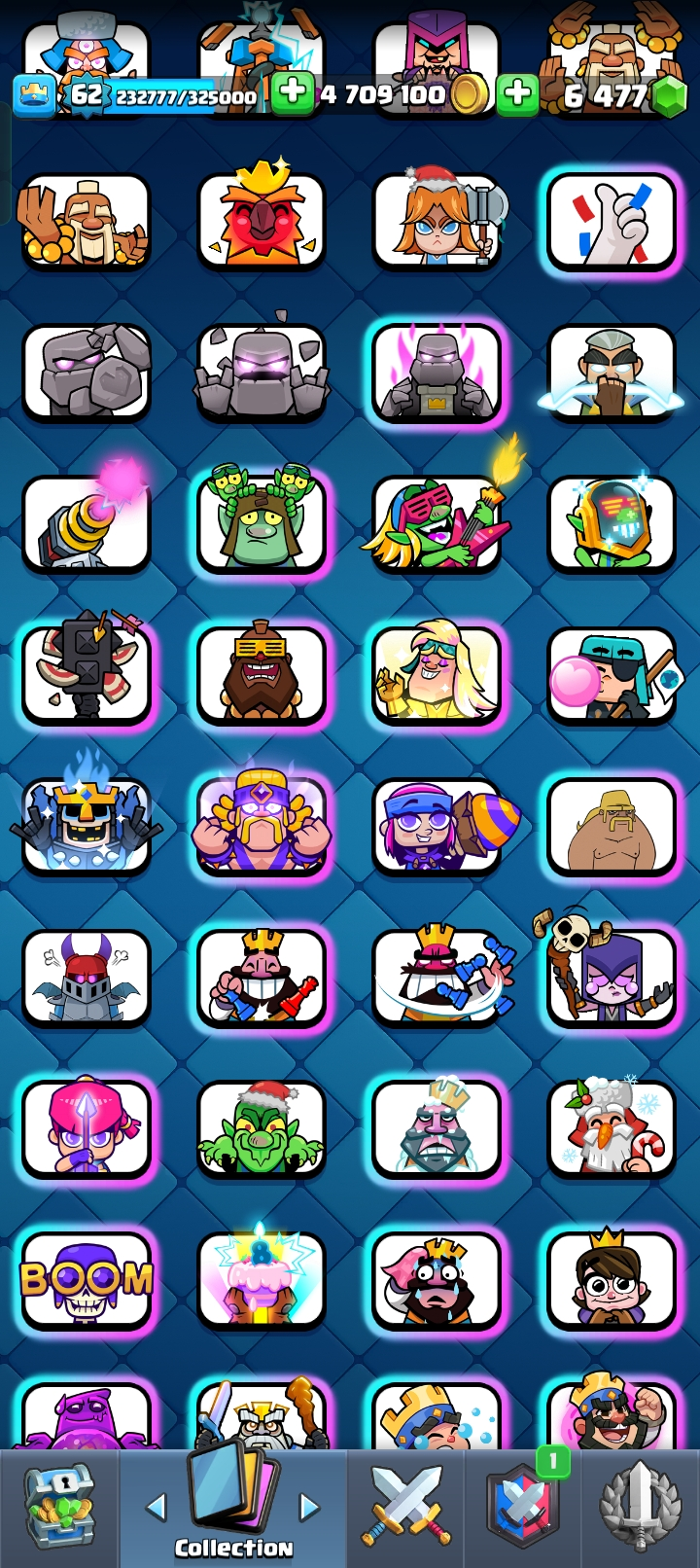Tap the right arrow beside Collection
This screenshot has height=1568, width=700.
(309, 1508)
